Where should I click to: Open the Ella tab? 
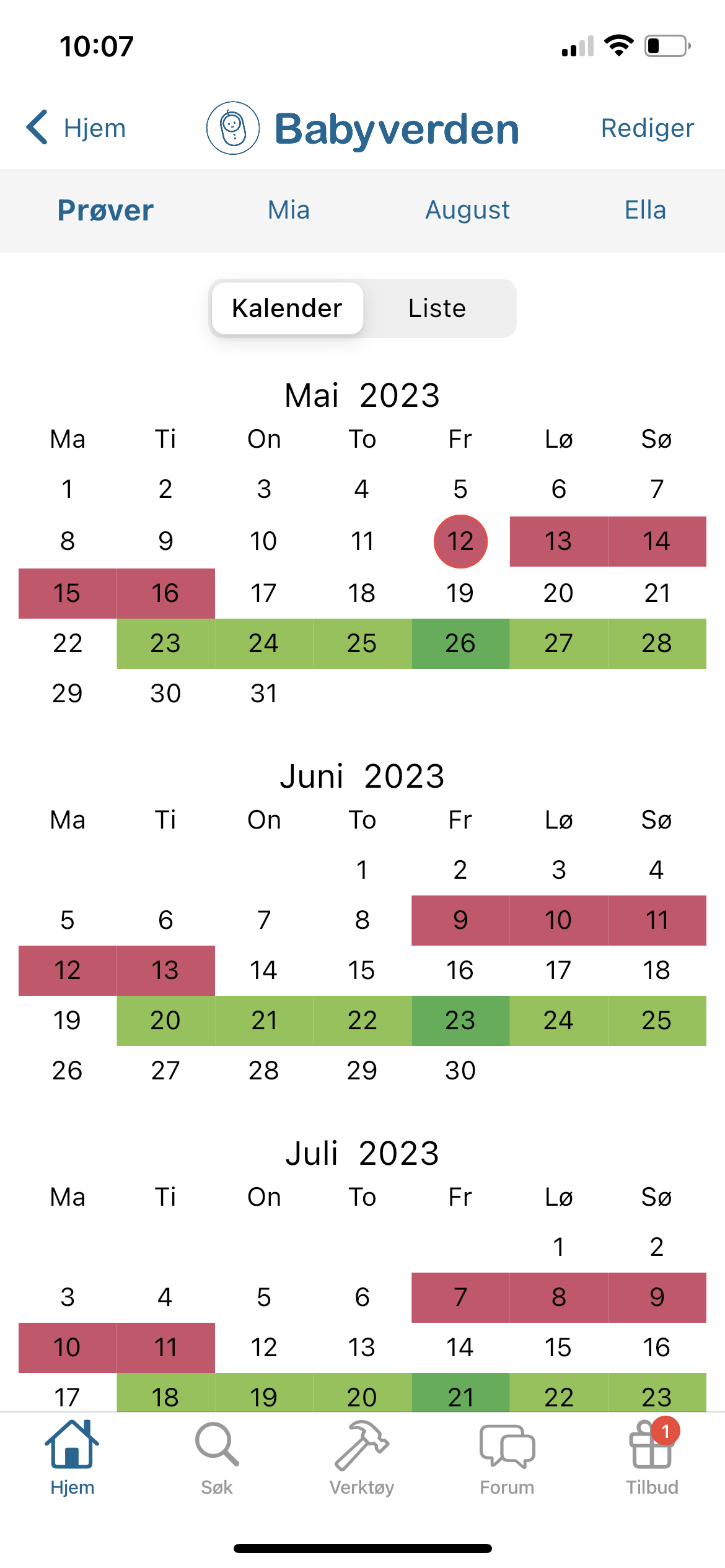(645, 210)
